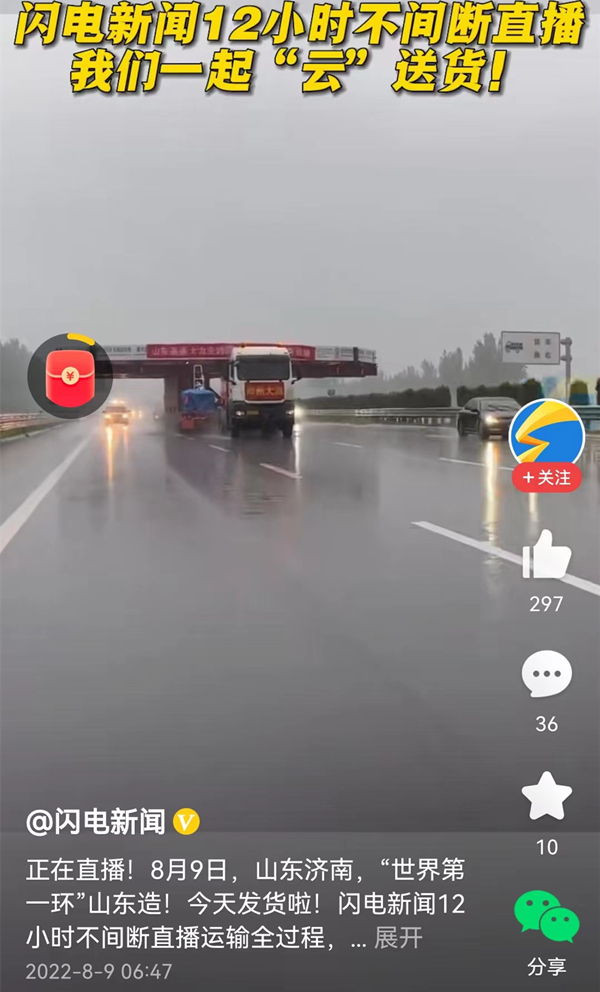The height and width of the screenshot is (992, 600).
Task: Open the comments bubble
Action: click(x=546, y=675)
